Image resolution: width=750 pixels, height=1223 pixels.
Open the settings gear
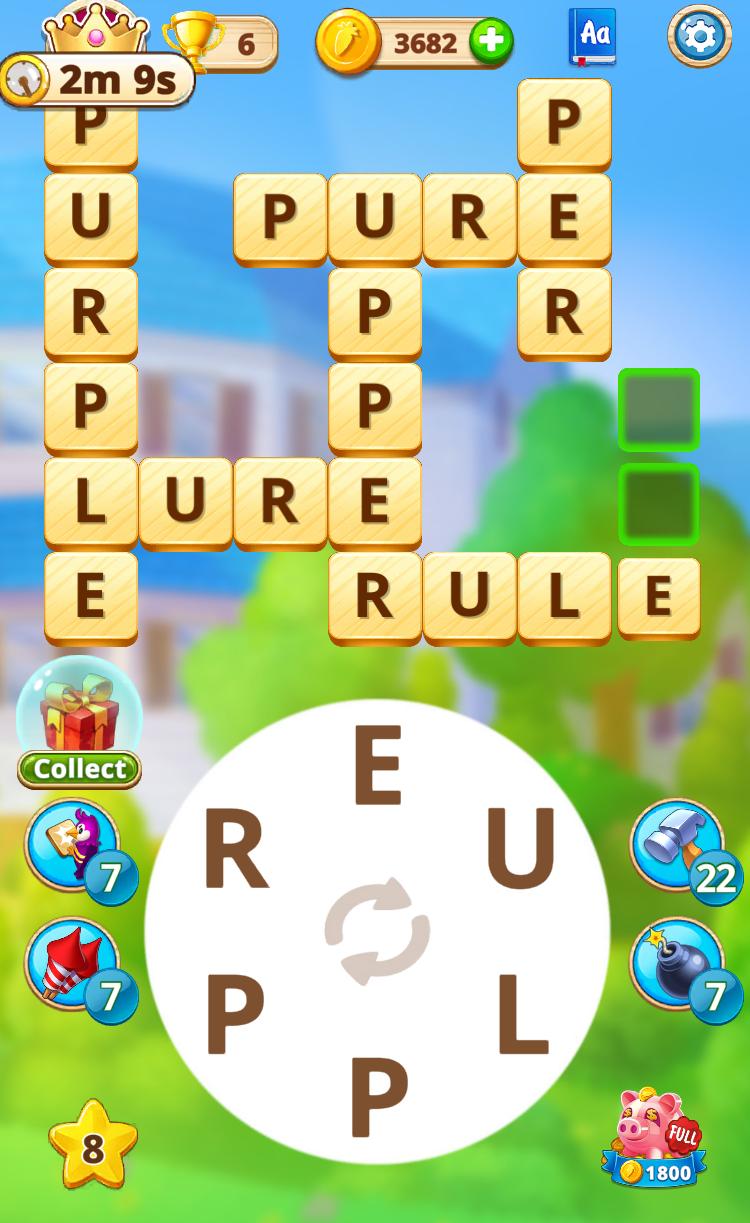[699, 37]
